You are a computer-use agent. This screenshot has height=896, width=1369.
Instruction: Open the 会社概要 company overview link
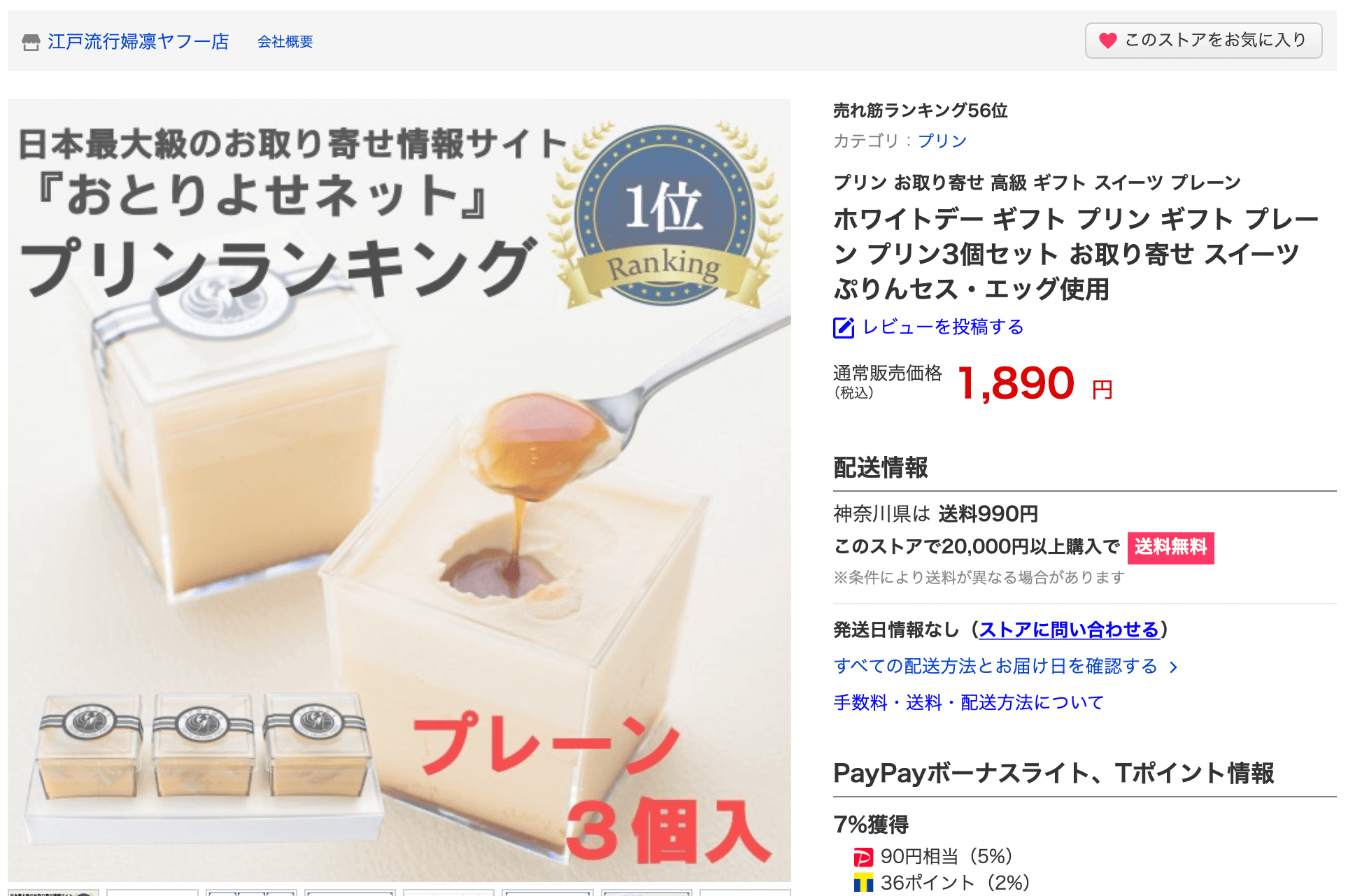285,42
